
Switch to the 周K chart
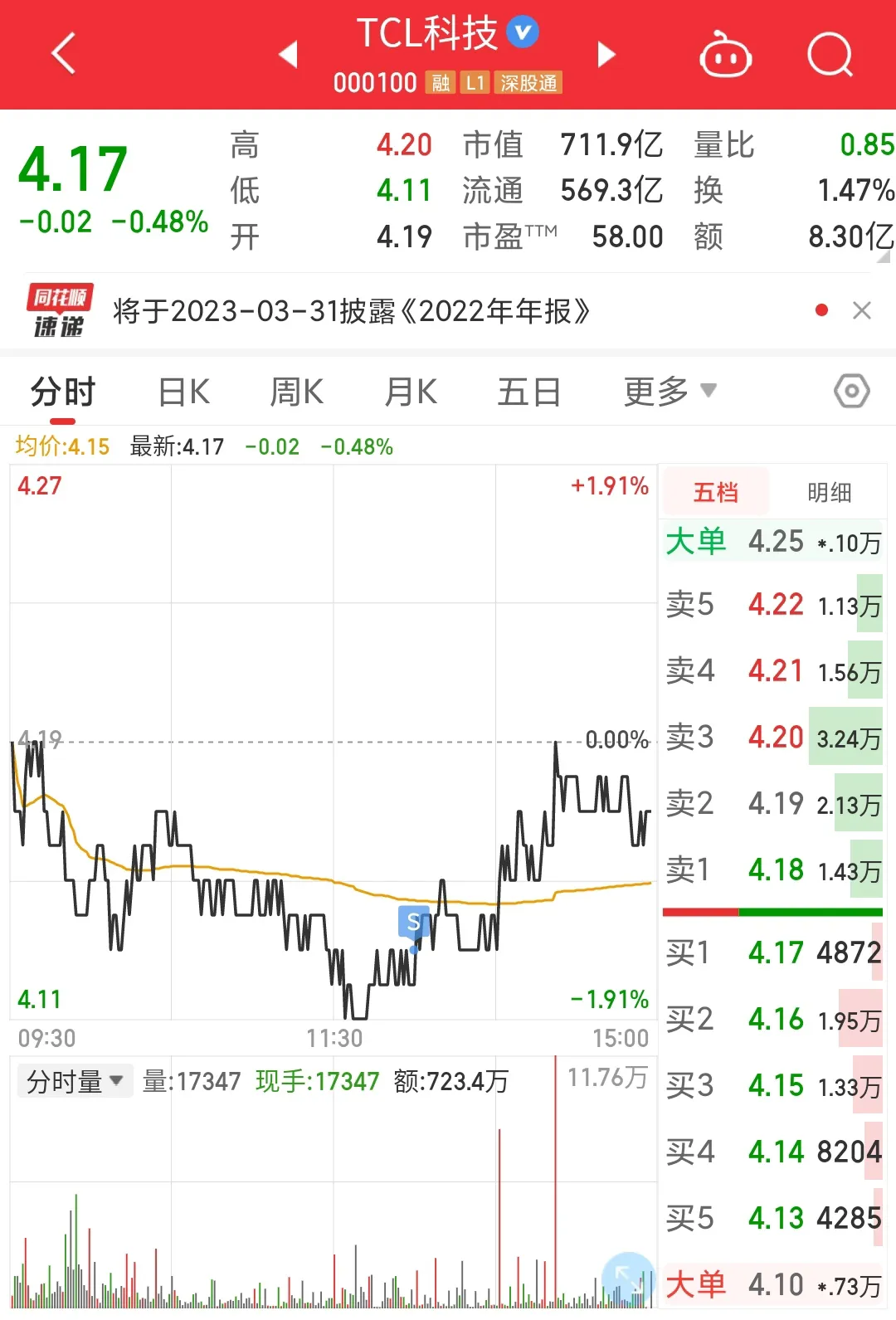[x=296, y=392]
